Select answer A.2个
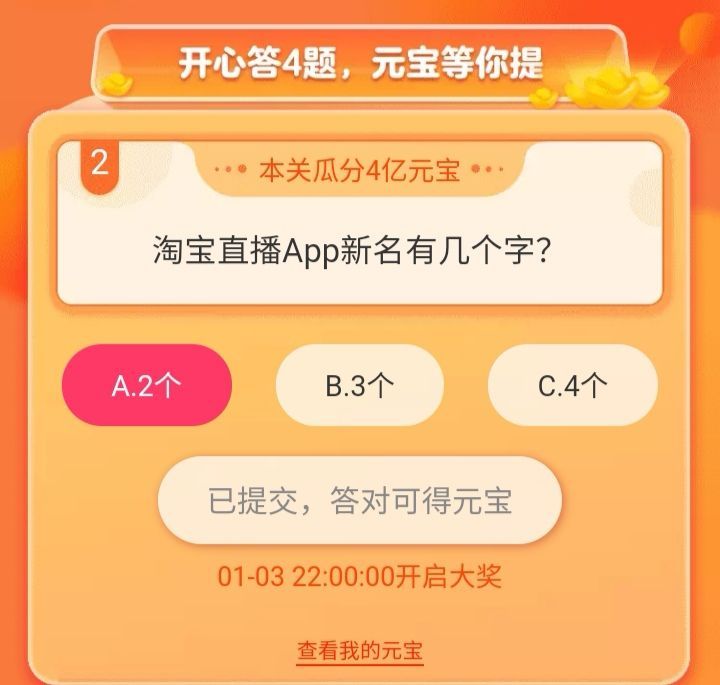This screenshot has height=685, width=720. click(x=147, y=386)
